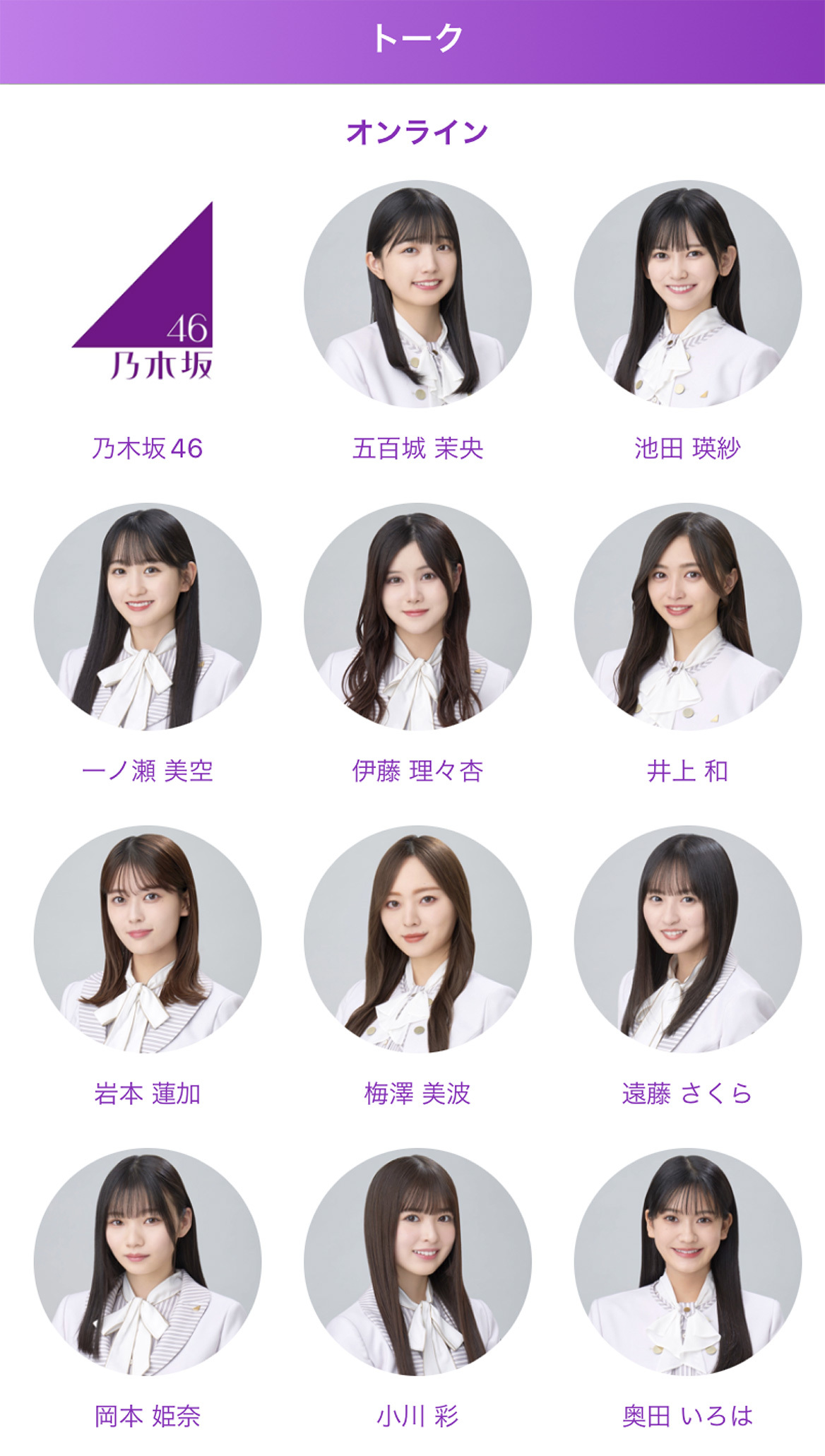Select 梅澤 美波's talk
Viewport: 825px width, 1456px height.
coord(417,939)
